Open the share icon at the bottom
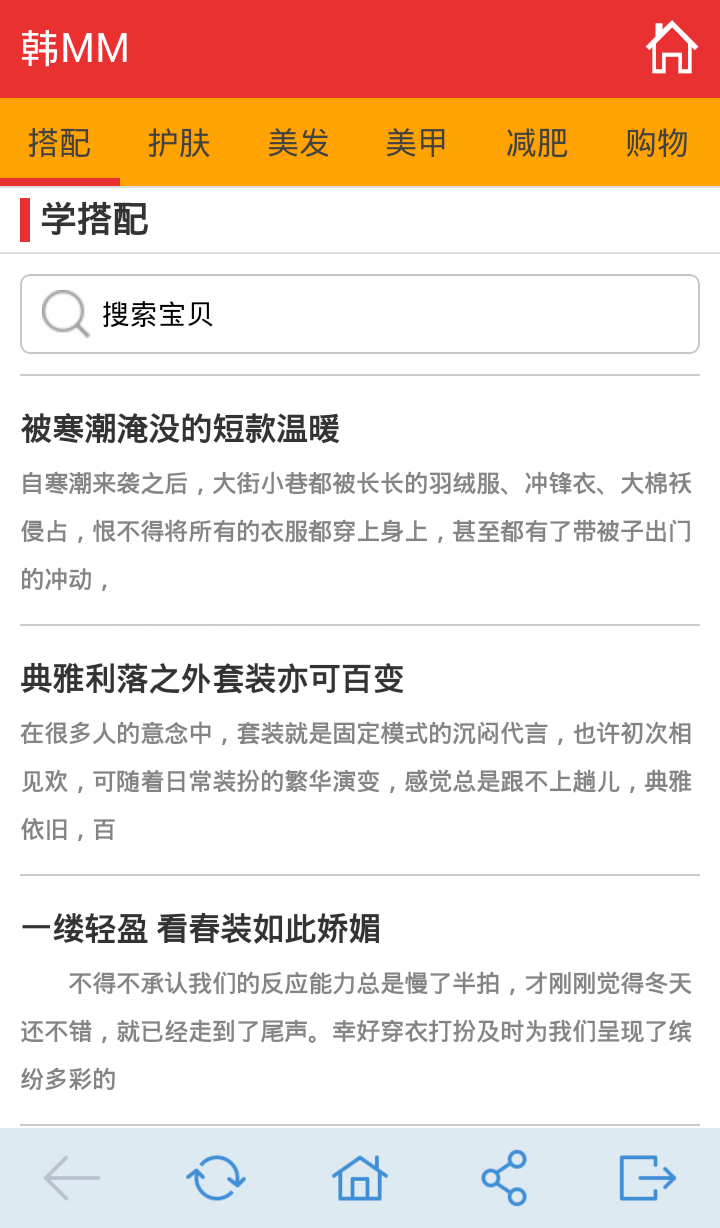Image resolution: width=720 pixels, height=1228 pixels. [x=505, y=1178]
